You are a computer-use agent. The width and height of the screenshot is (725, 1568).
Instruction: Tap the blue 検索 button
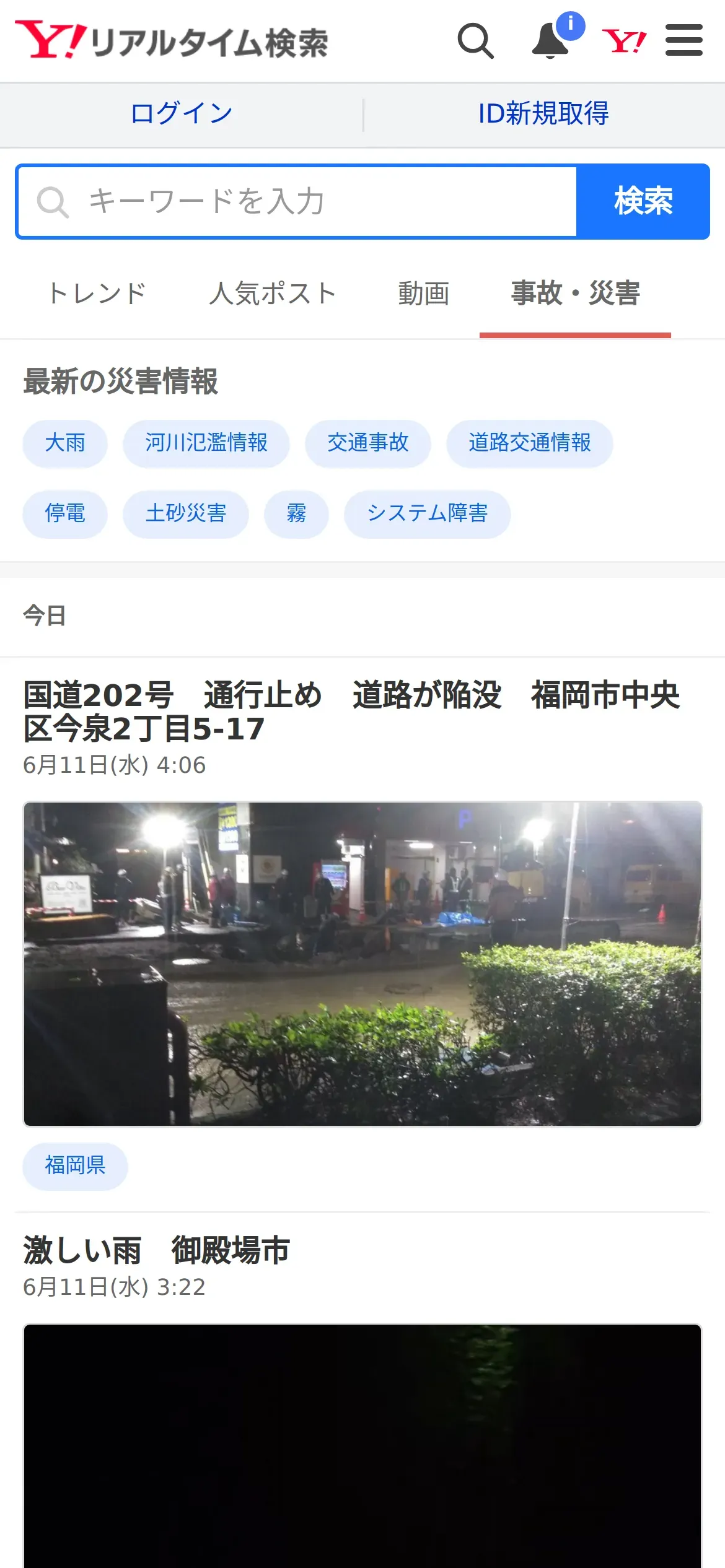[643, 201]
